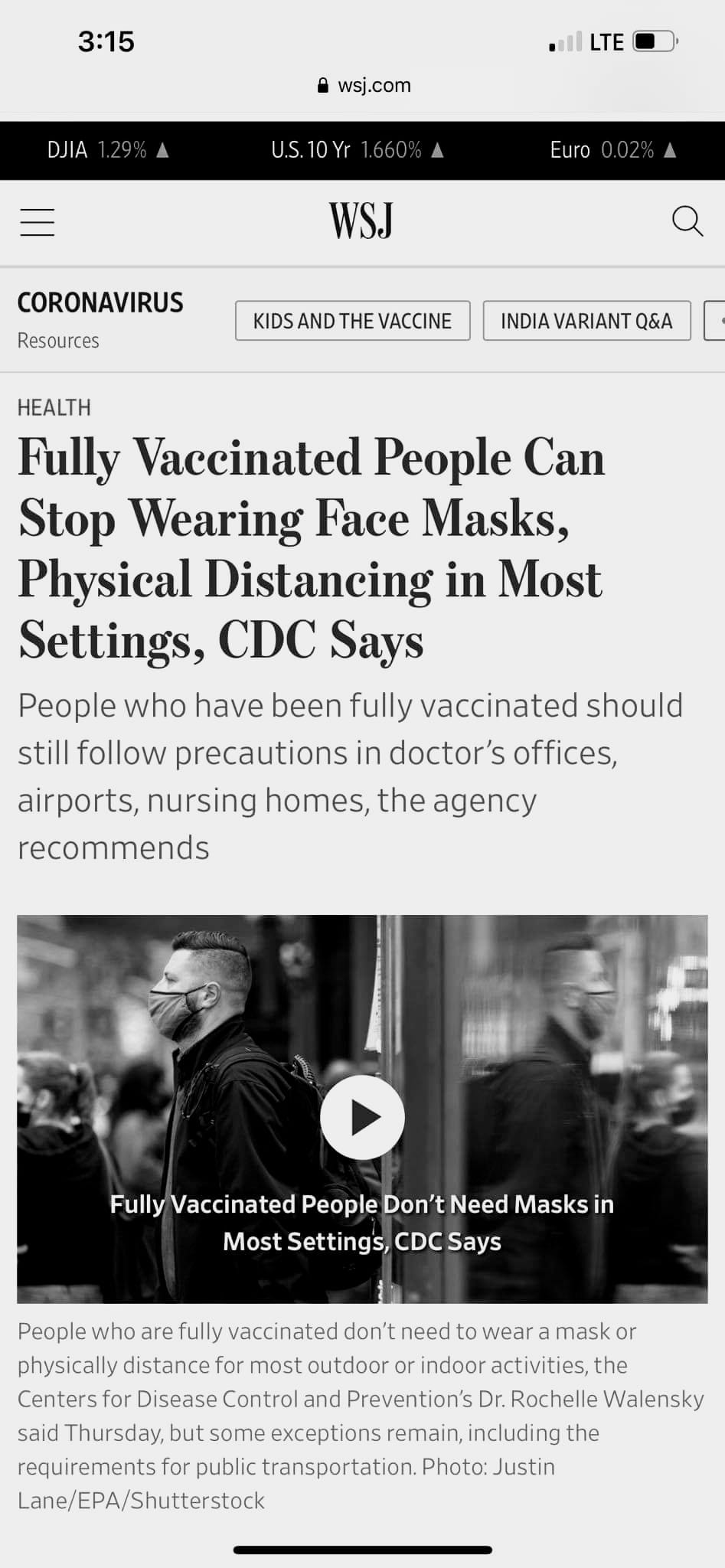725x1568 pixels.
Task: Open Kids and the Vaccine
Action: tap(352, 321)
